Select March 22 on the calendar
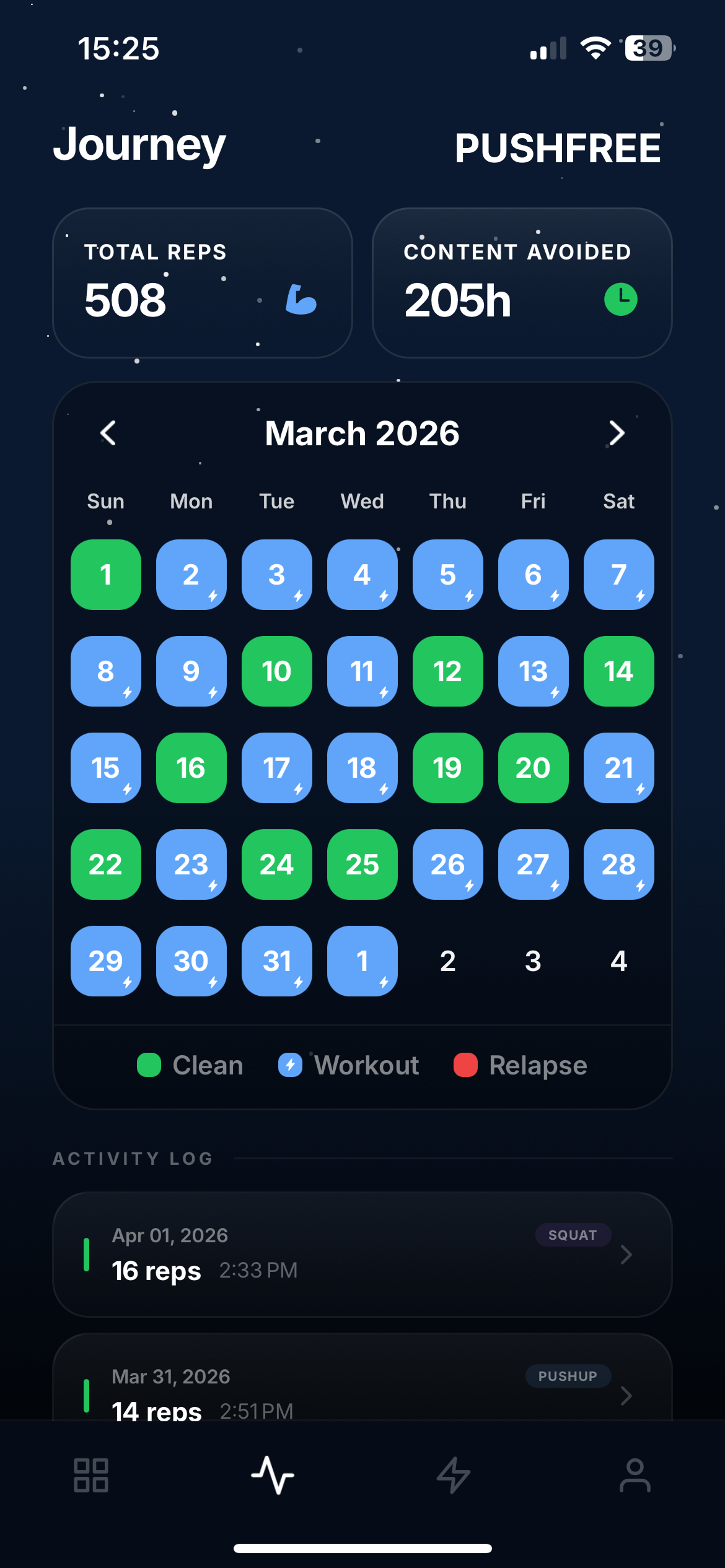Screen dimensions: 725x1568 point(105,865)
